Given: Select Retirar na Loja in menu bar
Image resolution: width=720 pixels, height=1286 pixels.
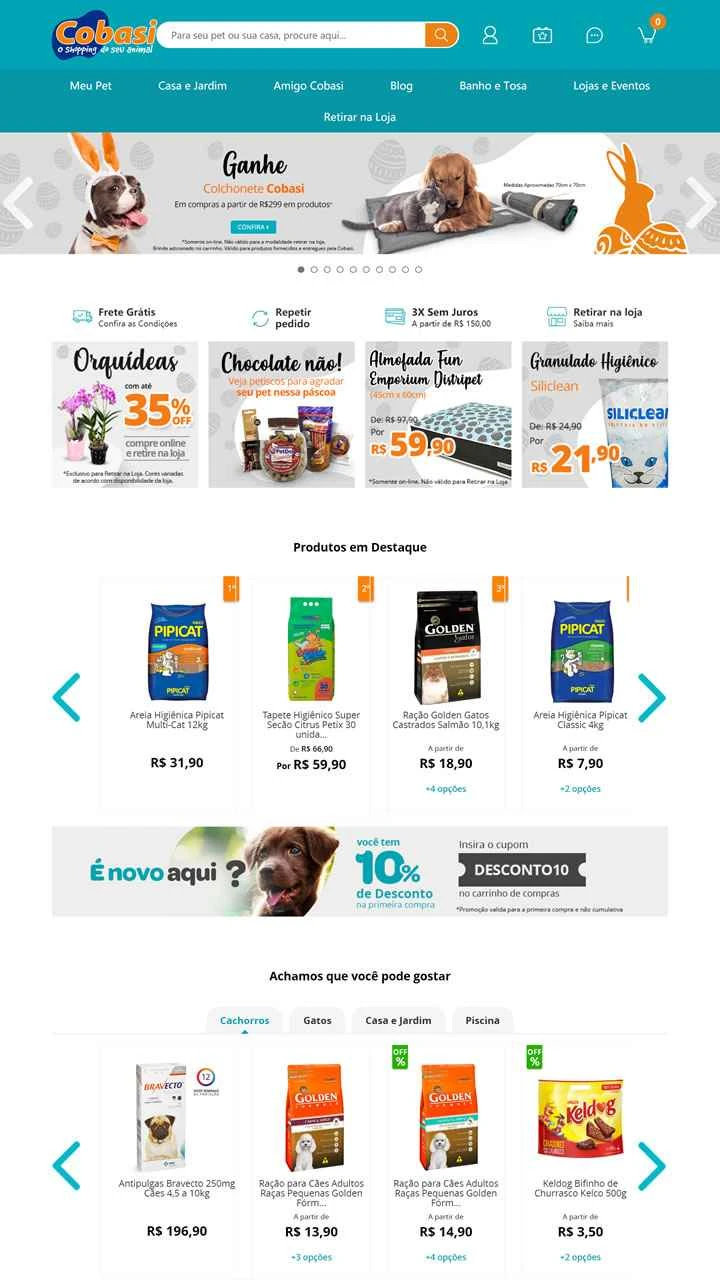Looking at the screenshot, I should click(360, 117).
